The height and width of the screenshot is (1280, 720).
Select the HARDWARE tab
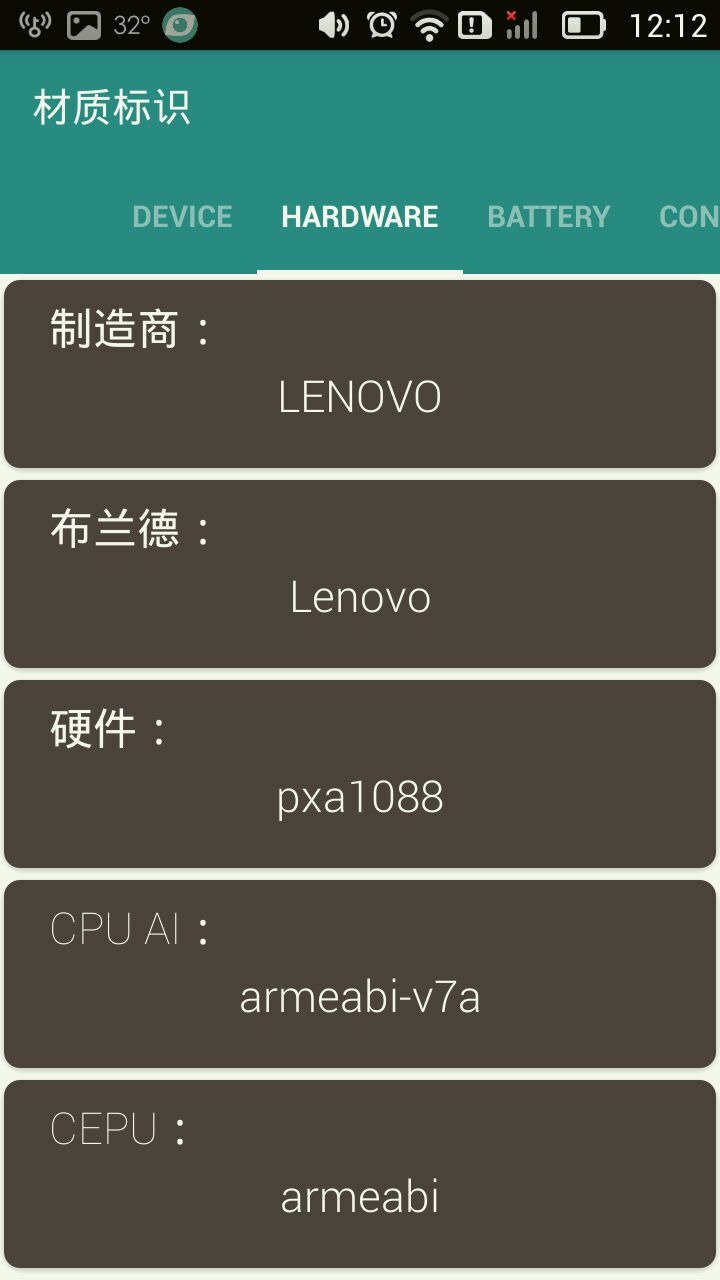coord(360,217)
